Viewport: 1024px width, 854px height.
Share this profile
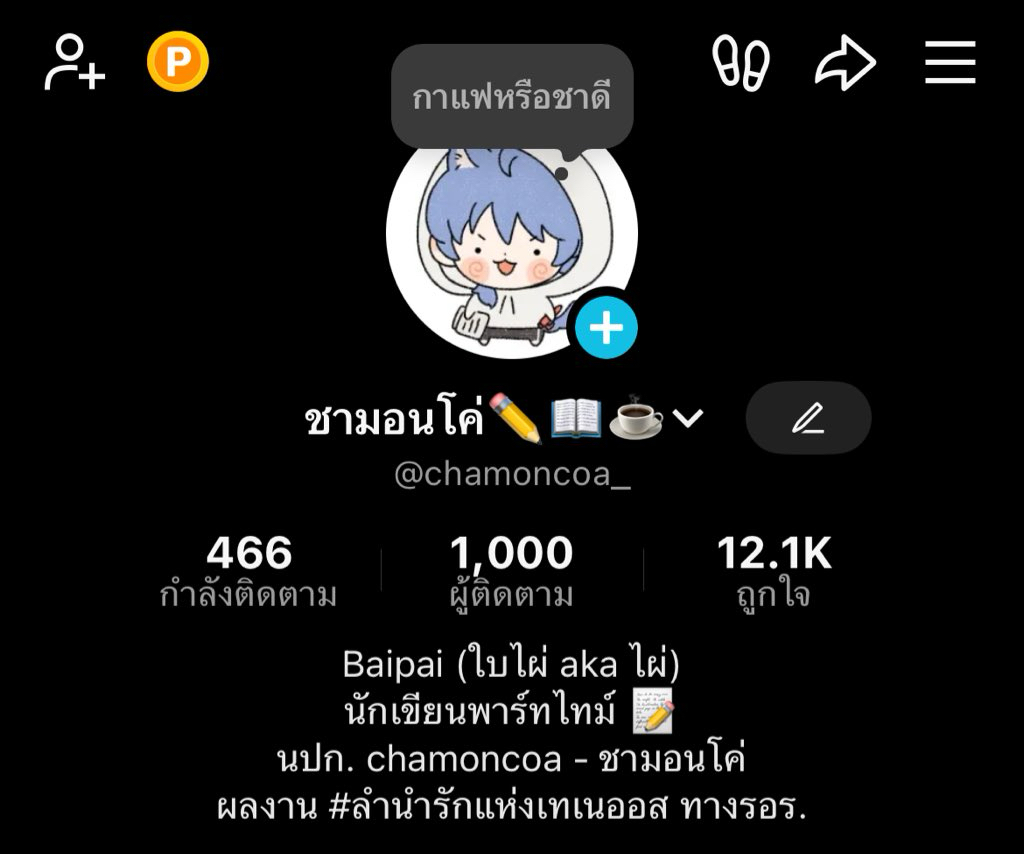(x=845, y=65)
